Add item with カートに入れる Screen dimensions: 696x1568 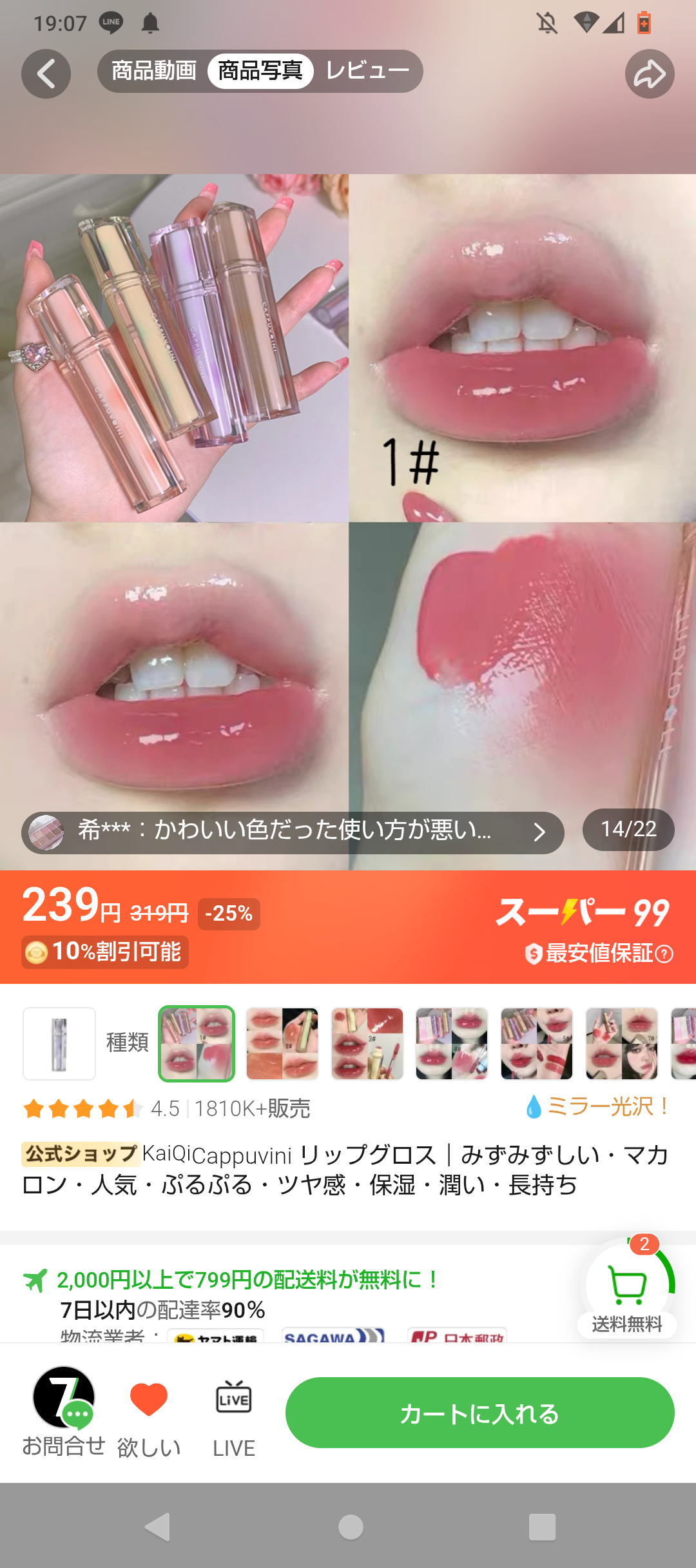pos(479,1413)
